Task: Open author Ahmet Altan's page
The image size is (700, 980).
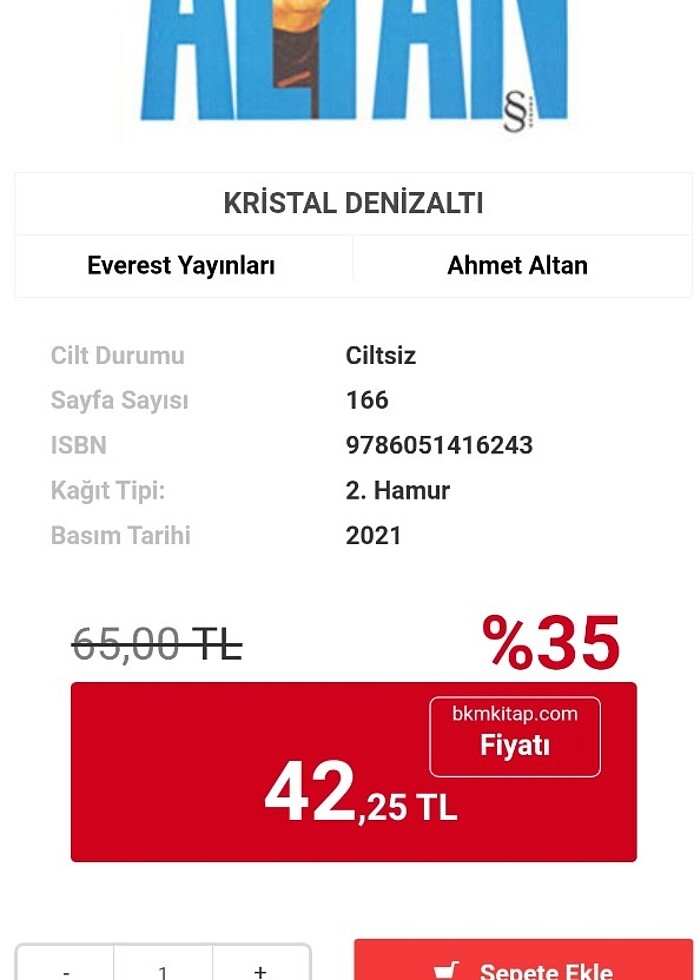Action: [517, 266]
